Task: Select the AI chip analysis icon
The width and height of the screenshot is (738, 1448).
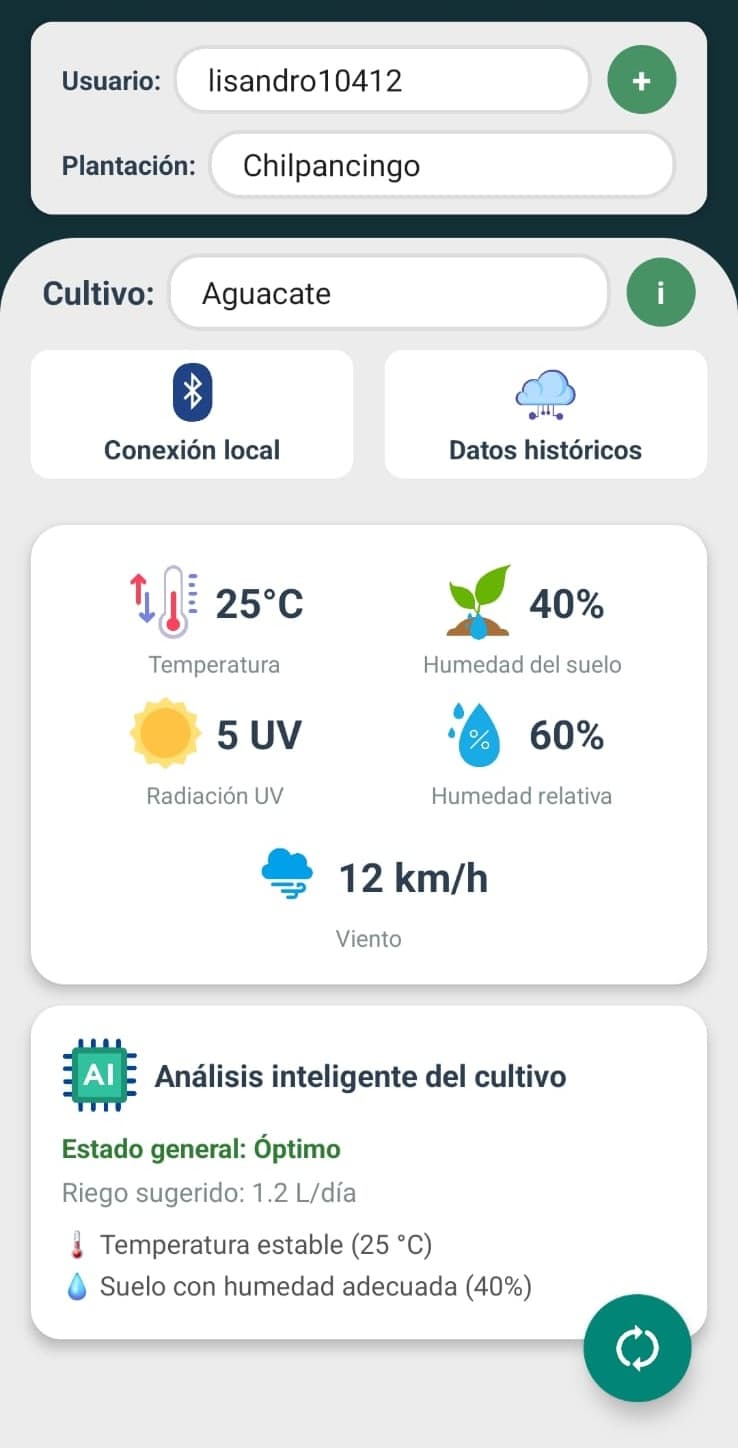Action: 98,1075
